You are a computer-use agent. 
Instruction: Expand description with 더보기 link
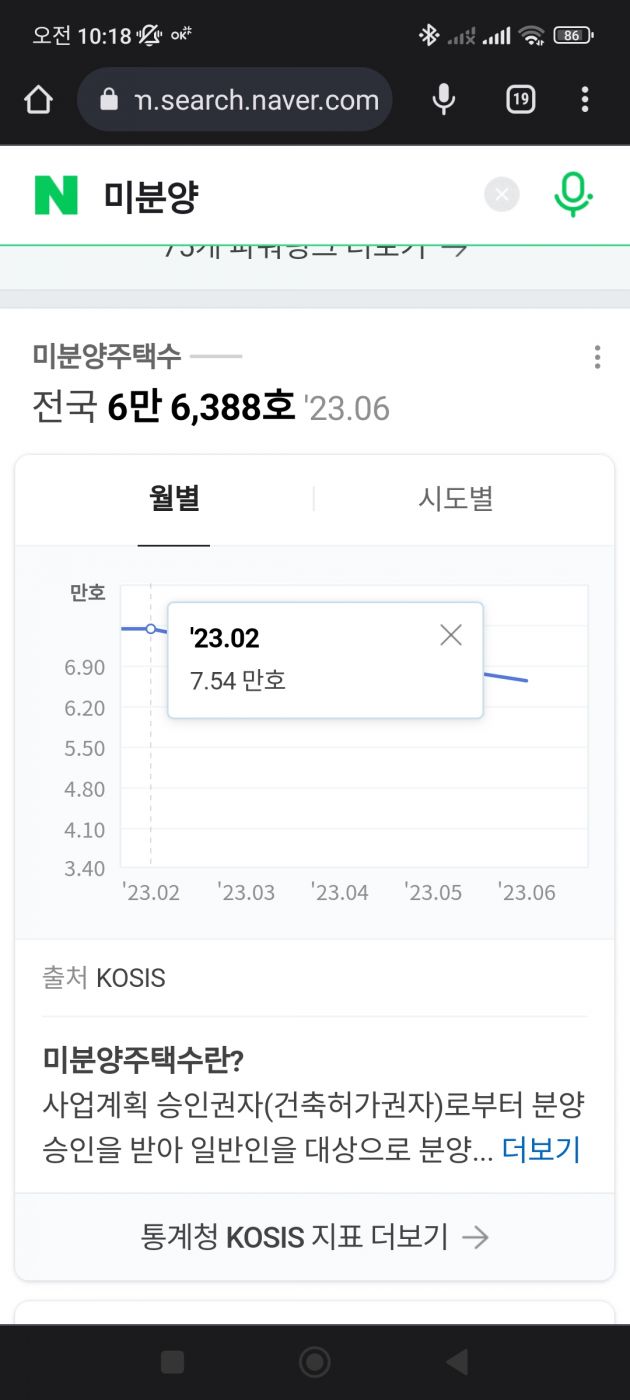pos(540,1149)
